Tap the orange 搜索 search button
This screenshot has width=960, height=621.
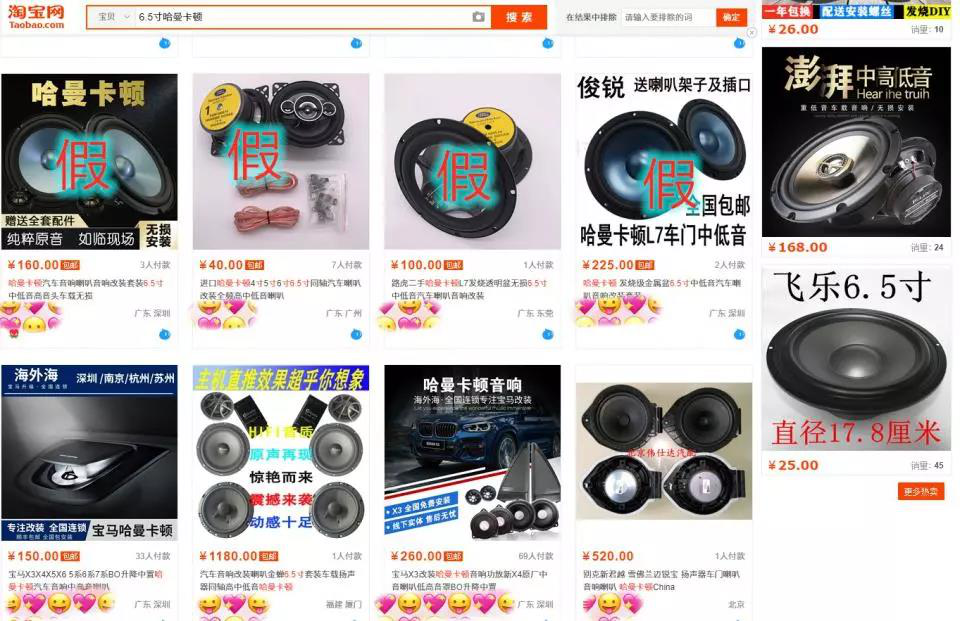(x=518, y=17)
